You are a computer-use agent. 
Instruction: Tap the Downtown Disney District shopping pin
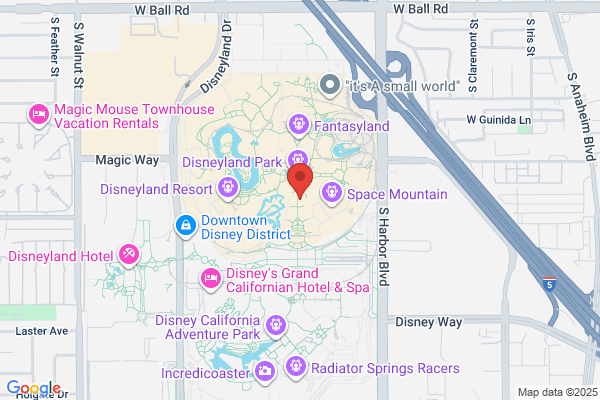(186, 226)
